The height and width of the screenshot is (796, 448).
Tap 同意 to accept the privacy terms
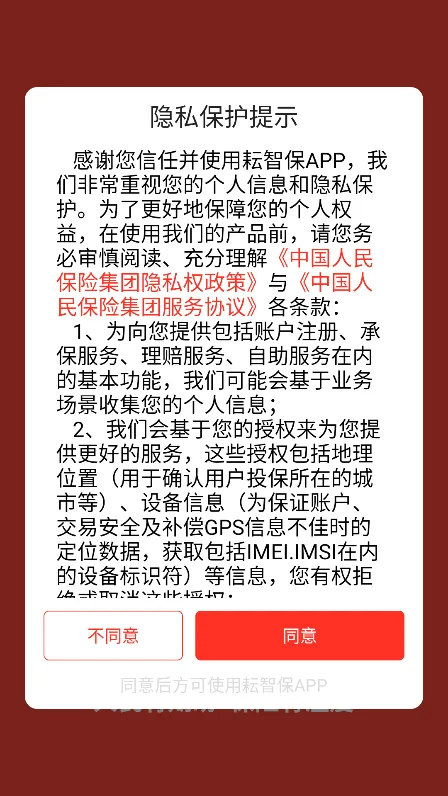[299, 635]
